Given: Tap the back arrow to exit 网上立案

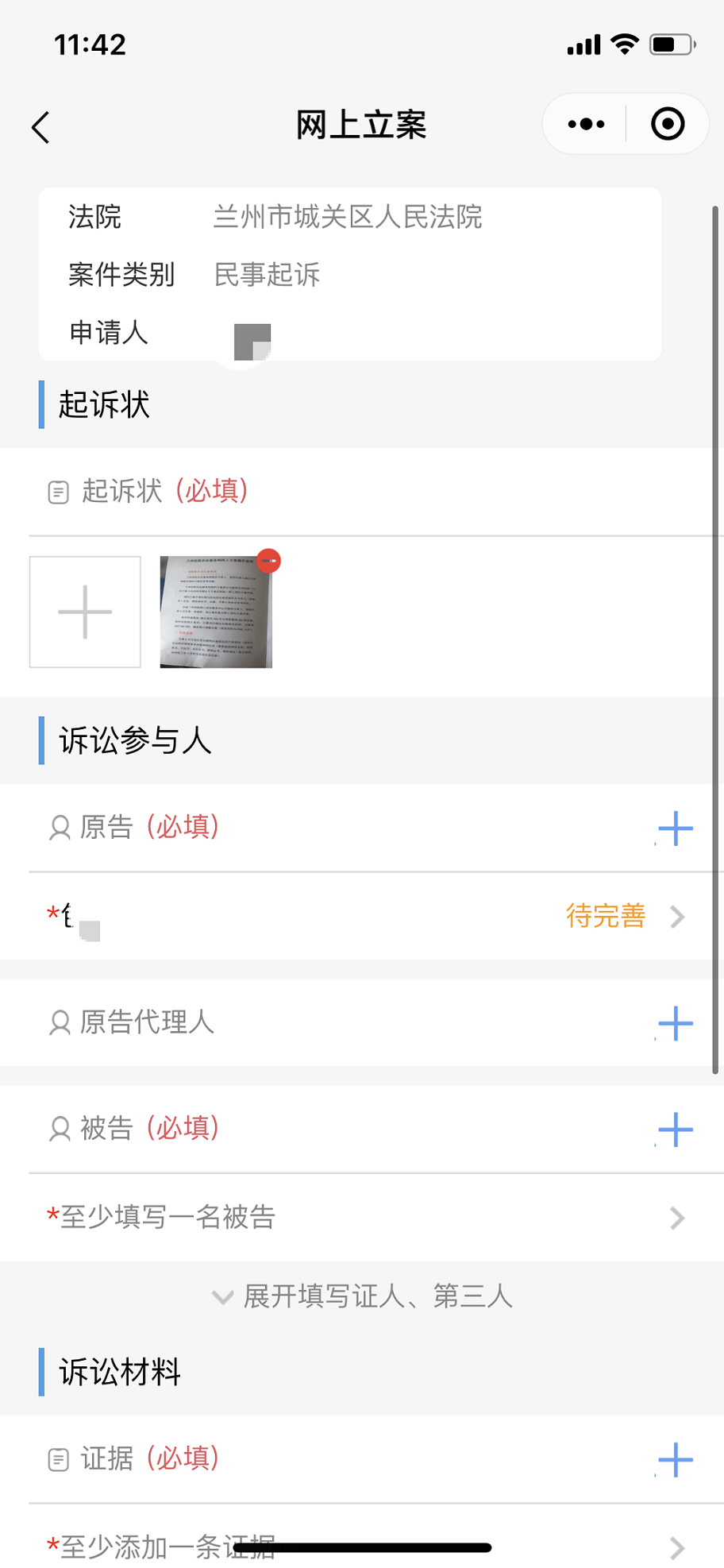Looking at the screenshot, I should coord(40,127).
